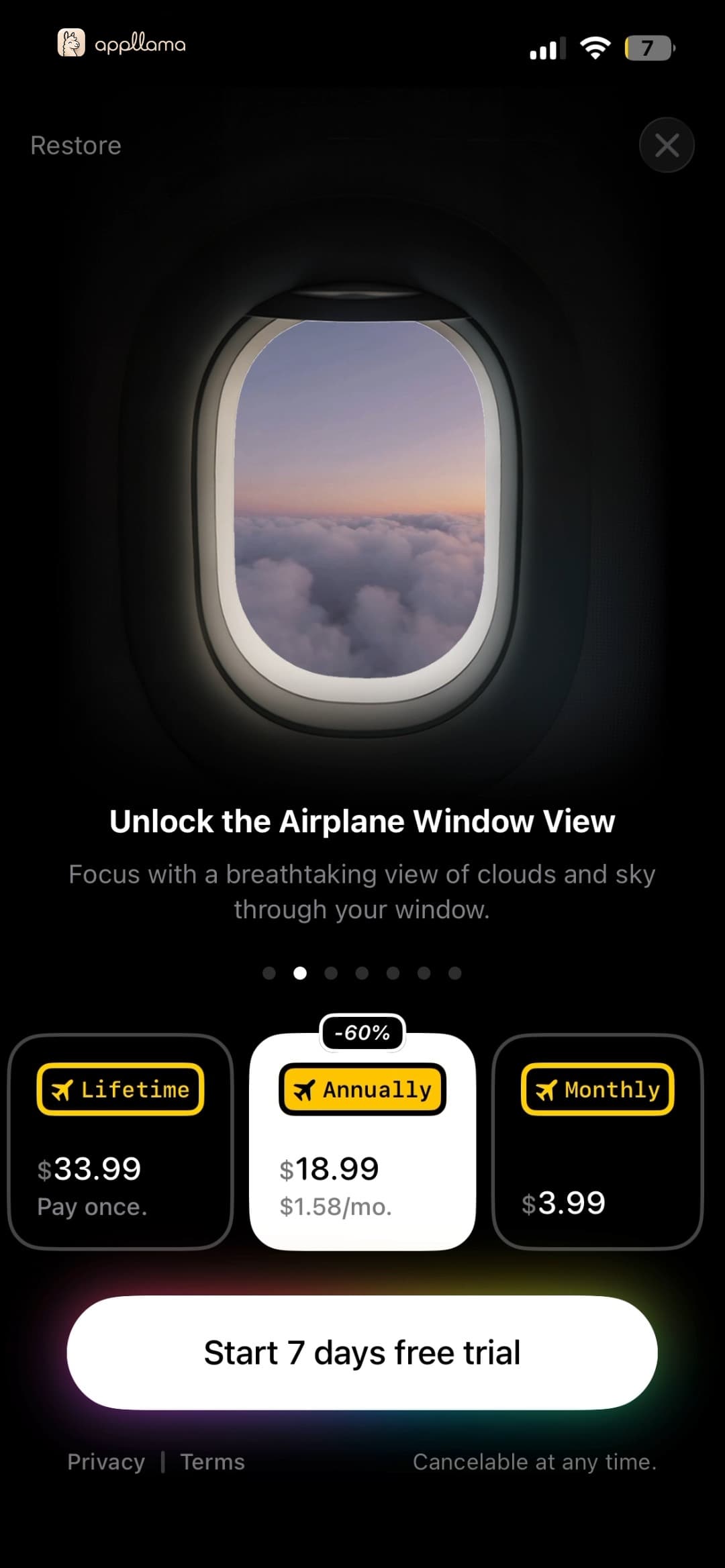Close the subscription paywall
The width and height of the screenshot is (725, 1568).
[667, 145]
